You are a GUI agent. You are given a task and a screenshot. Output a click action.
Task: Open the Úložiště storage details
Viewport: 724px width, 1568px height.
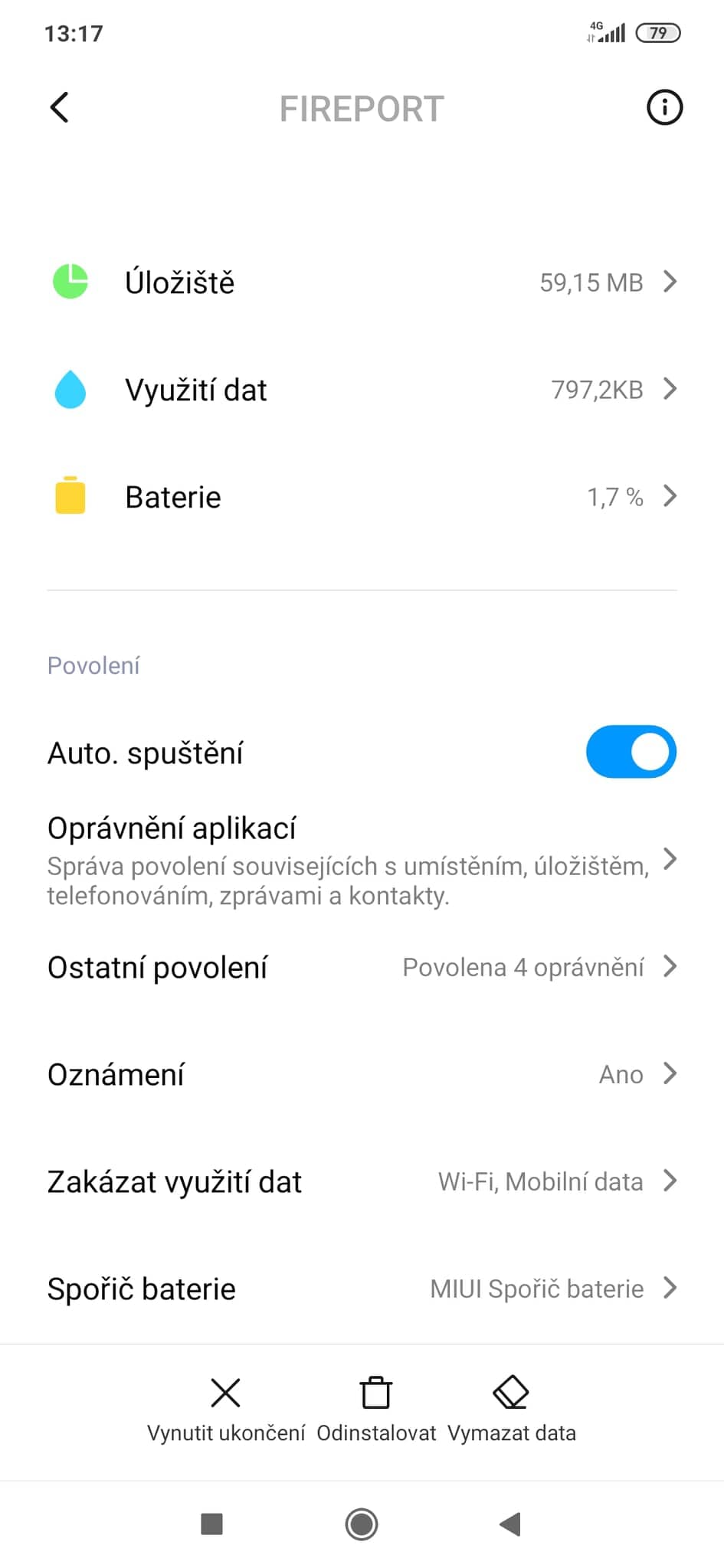click(x=362, y=283)
